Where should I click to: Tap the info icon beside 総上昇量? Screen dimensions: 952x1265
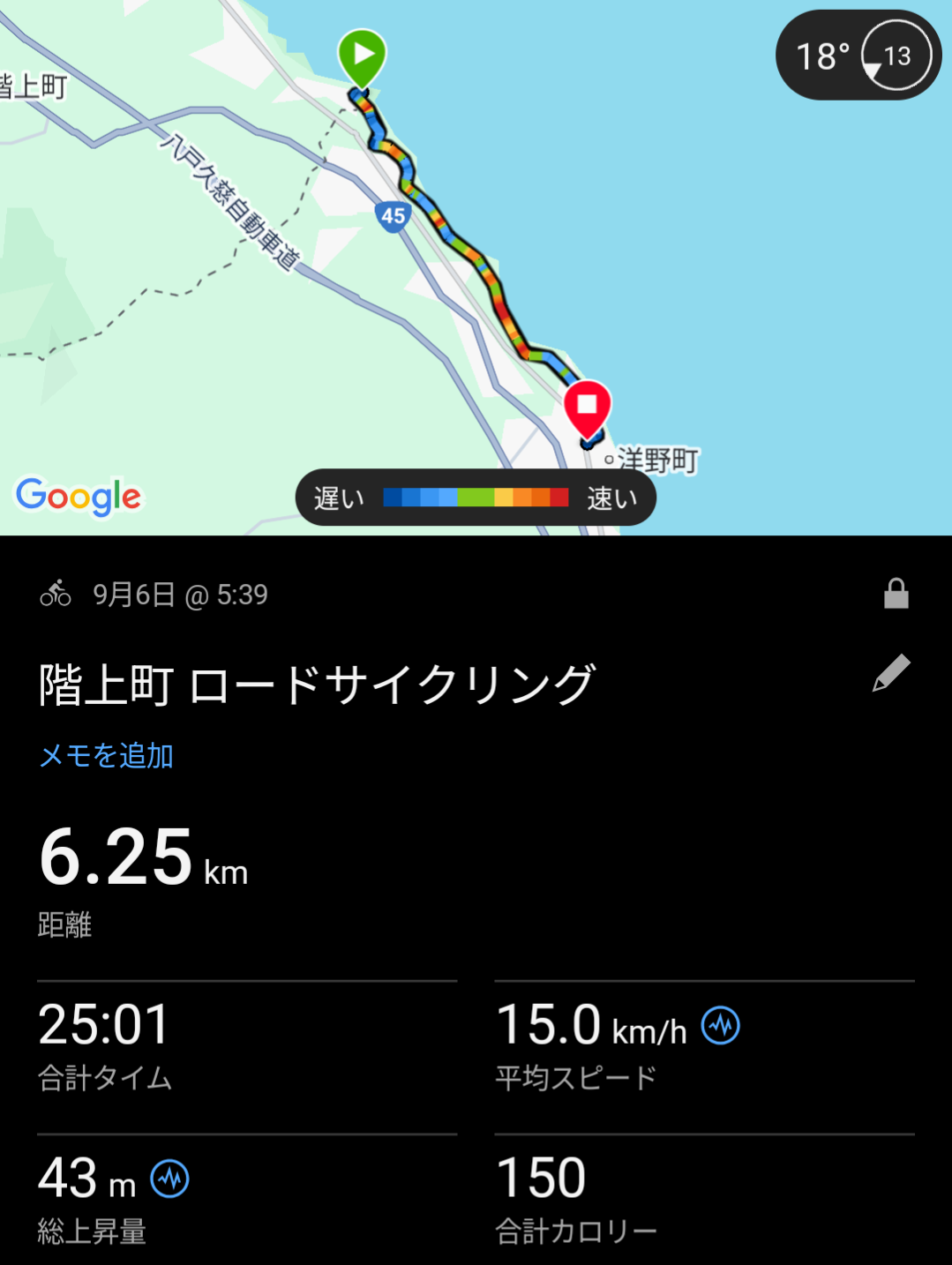pos(169,1179)
